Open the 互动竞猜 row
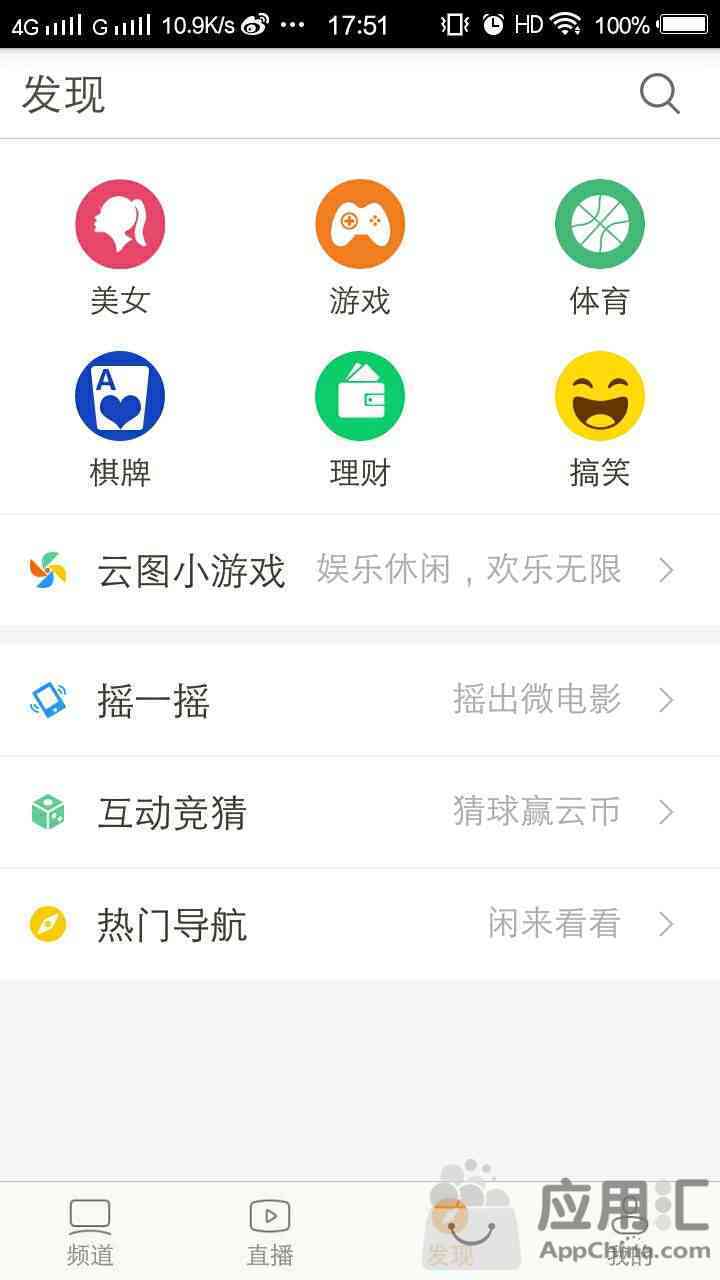This screenshot has width=720, height=1280. pyautogui.click(x=360, y=812)
